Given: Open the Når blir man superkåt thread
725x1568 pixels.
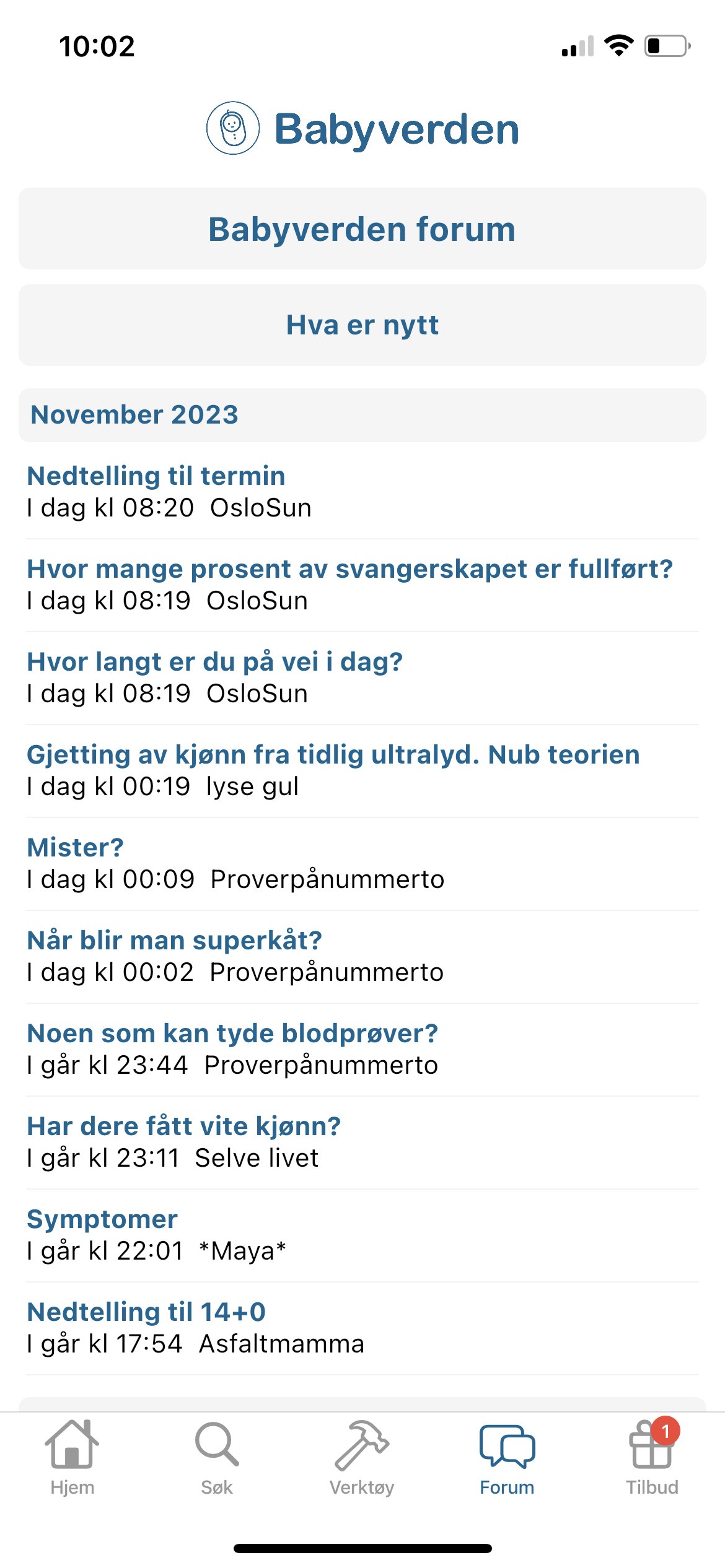Looking at the screenshot, I should click(175, 941).
